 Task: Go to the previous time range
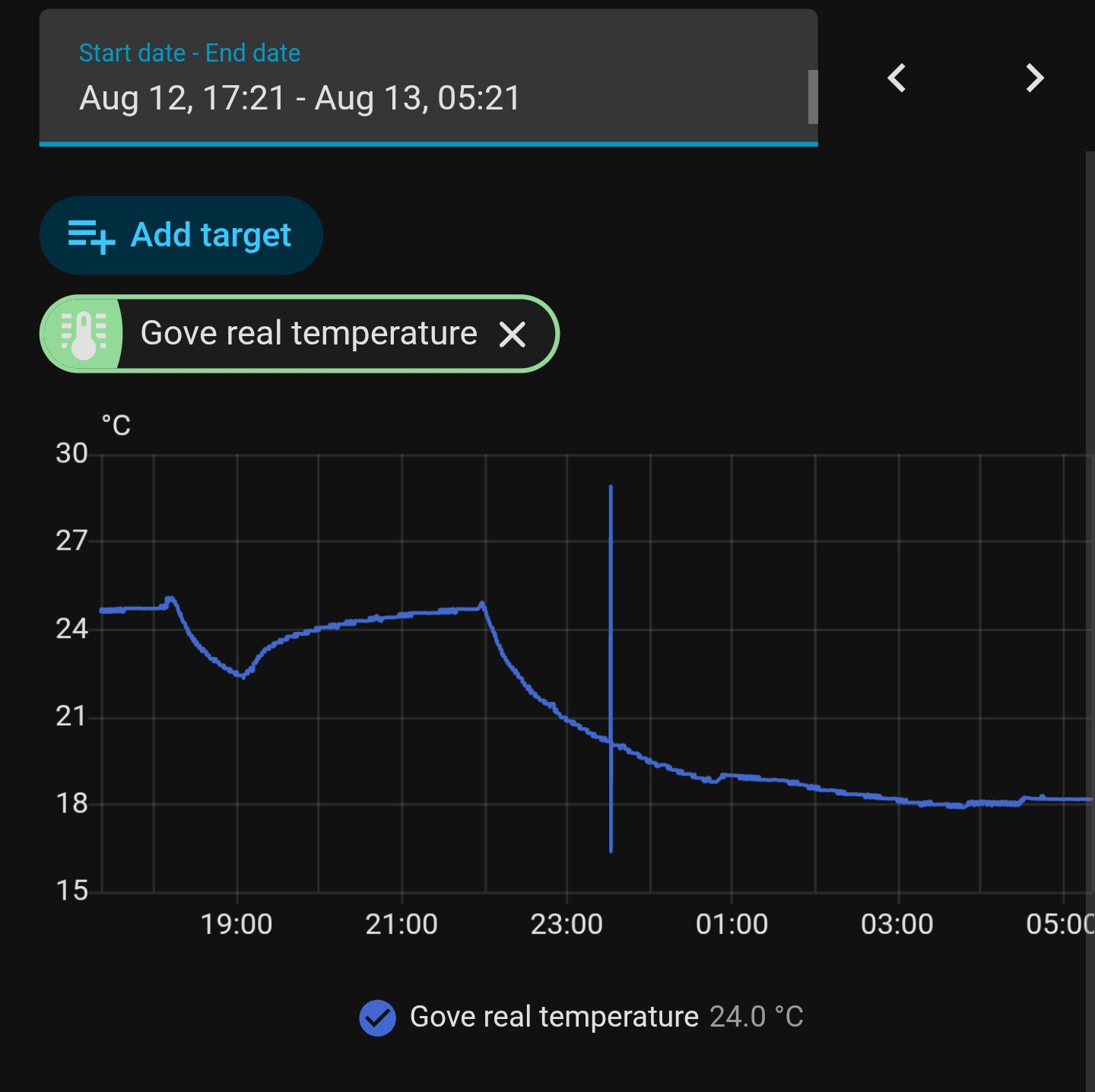897,78
